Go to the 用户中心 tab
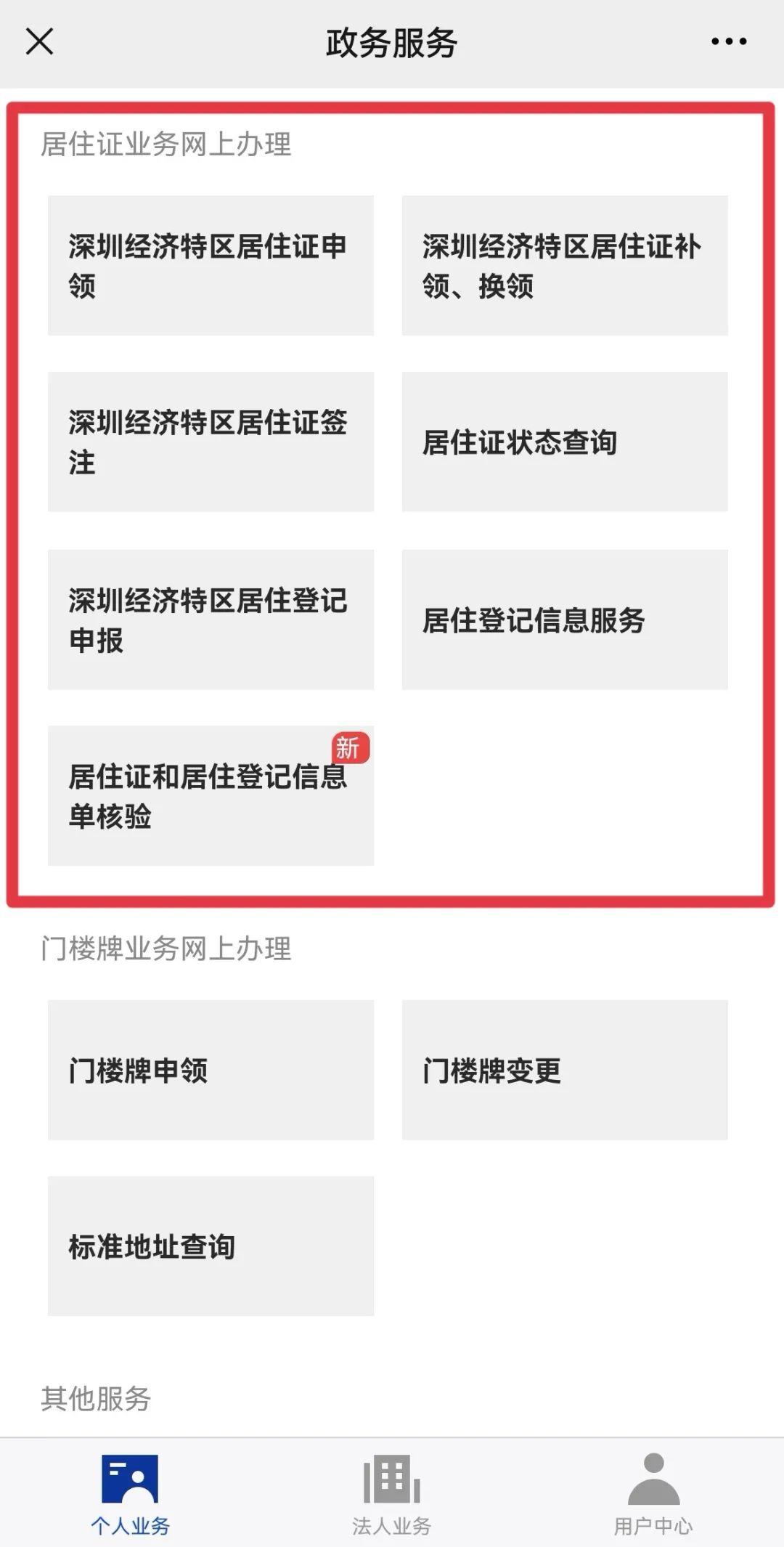This screenshot has height=1547, width=784. click(x=653, y=1493)
